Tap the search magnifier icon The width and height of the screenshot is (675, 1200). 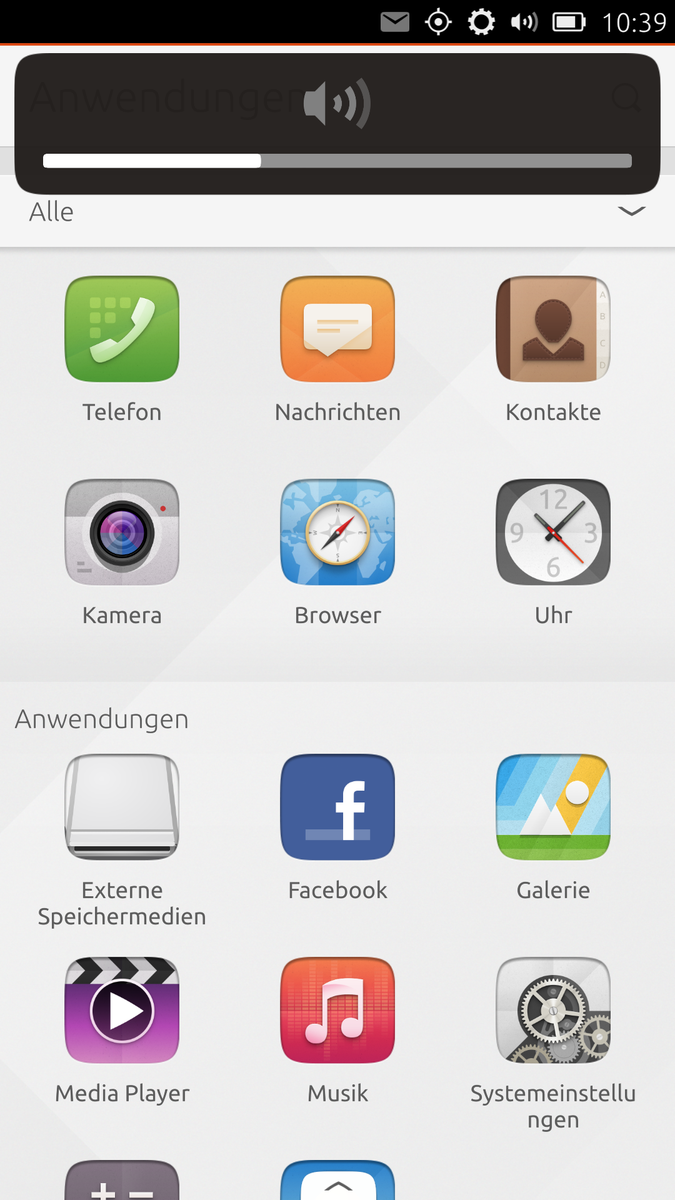626,98
